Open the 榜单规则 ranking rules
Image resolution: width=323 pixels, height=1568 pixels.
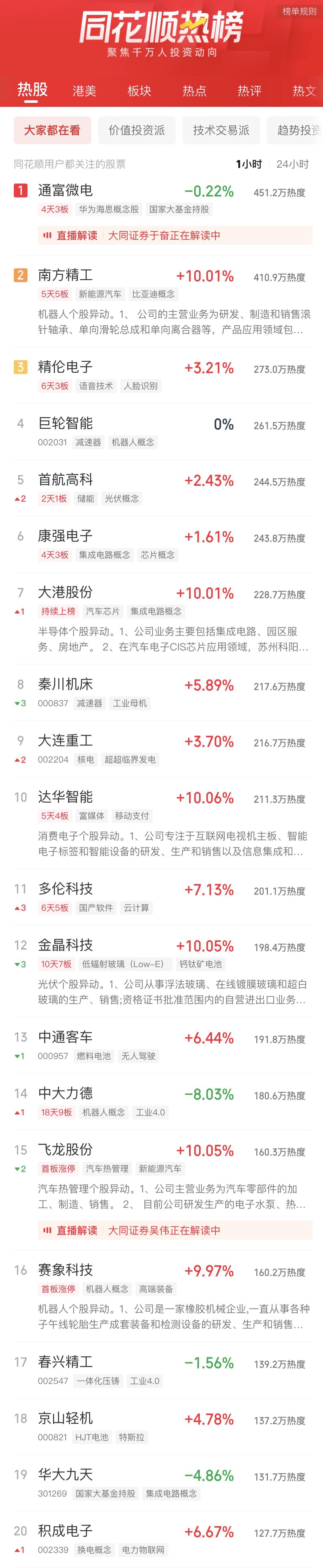(299, 11)
